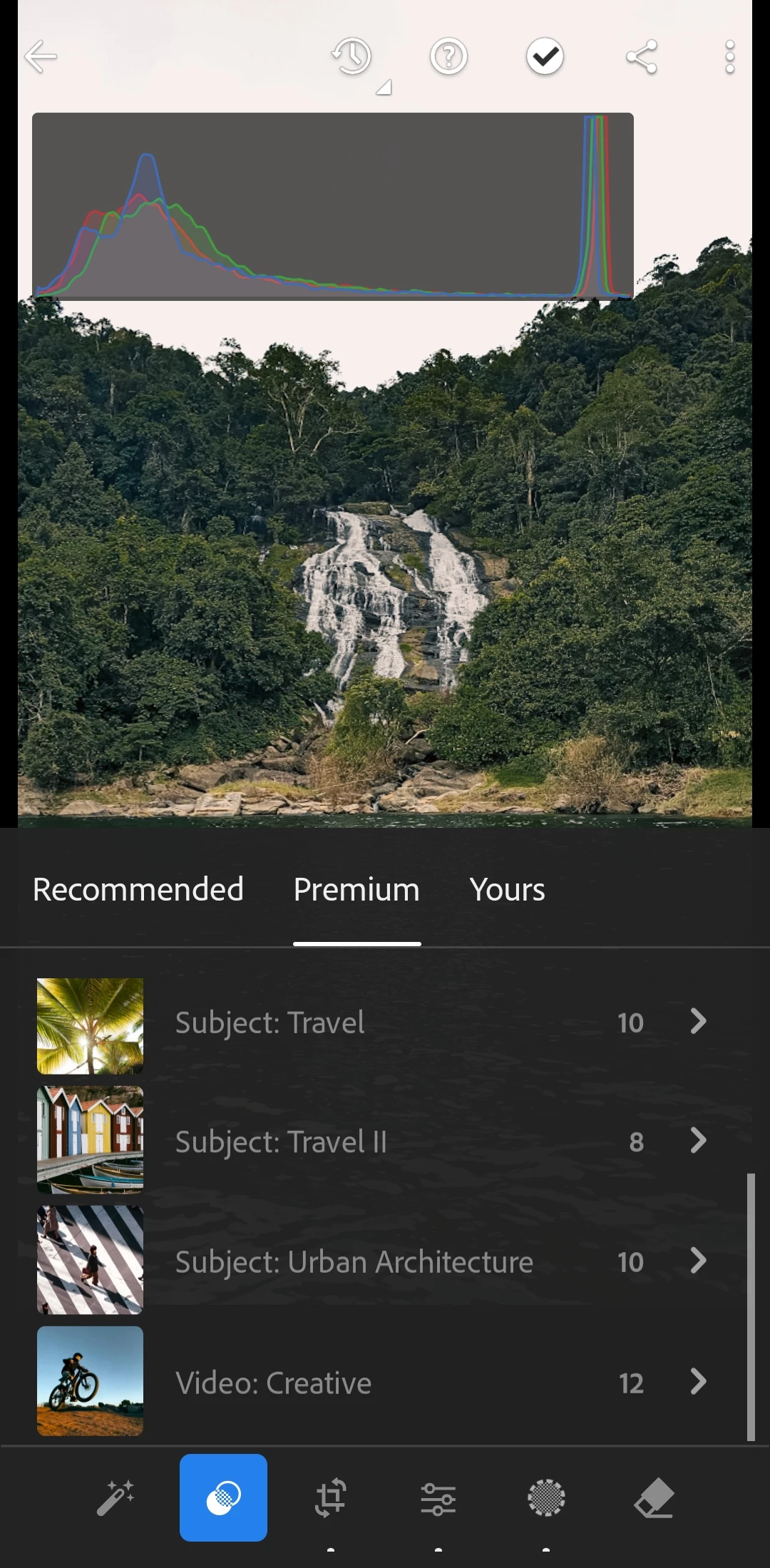
Task: Confirm edits with the checkmark
Action: (545, 57)
